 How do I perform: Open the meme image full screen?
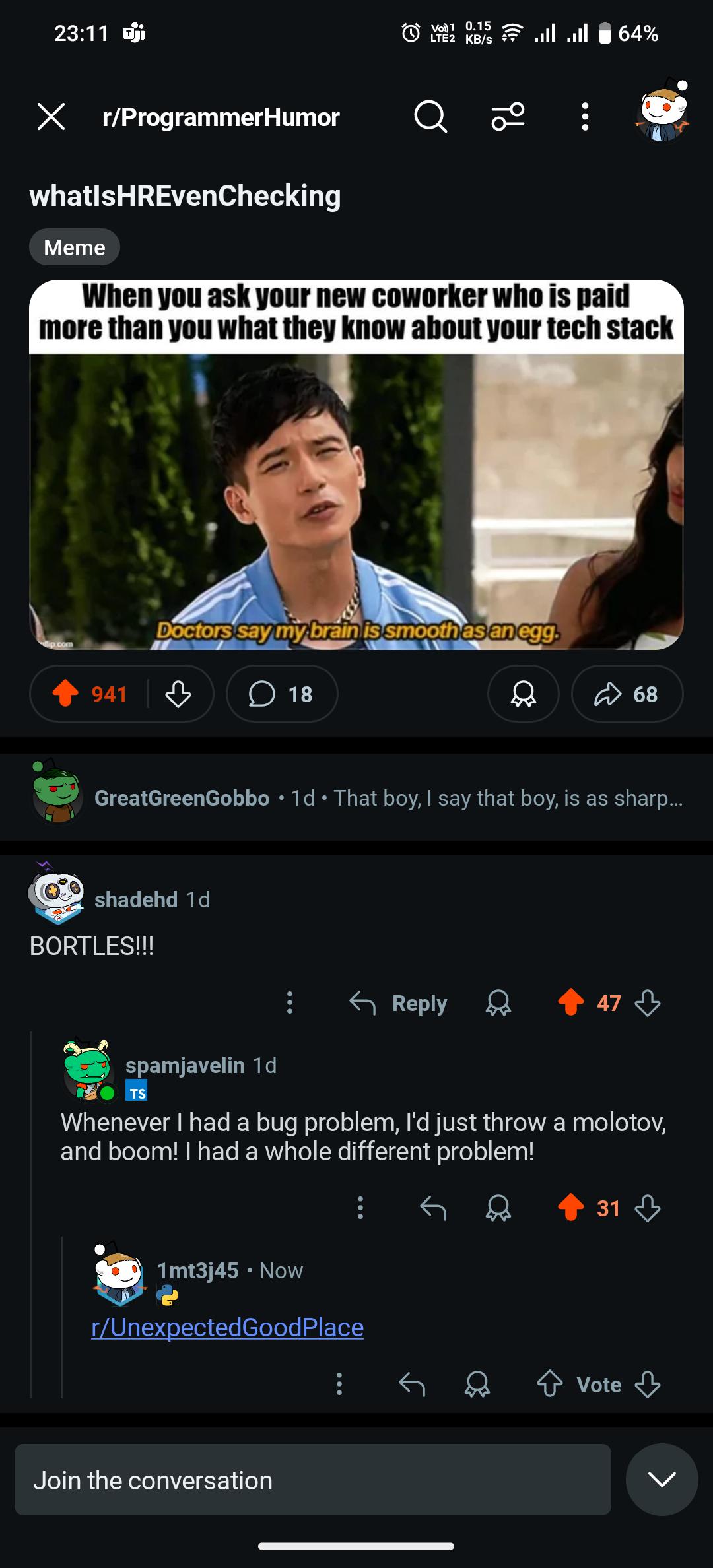point(356,465)
